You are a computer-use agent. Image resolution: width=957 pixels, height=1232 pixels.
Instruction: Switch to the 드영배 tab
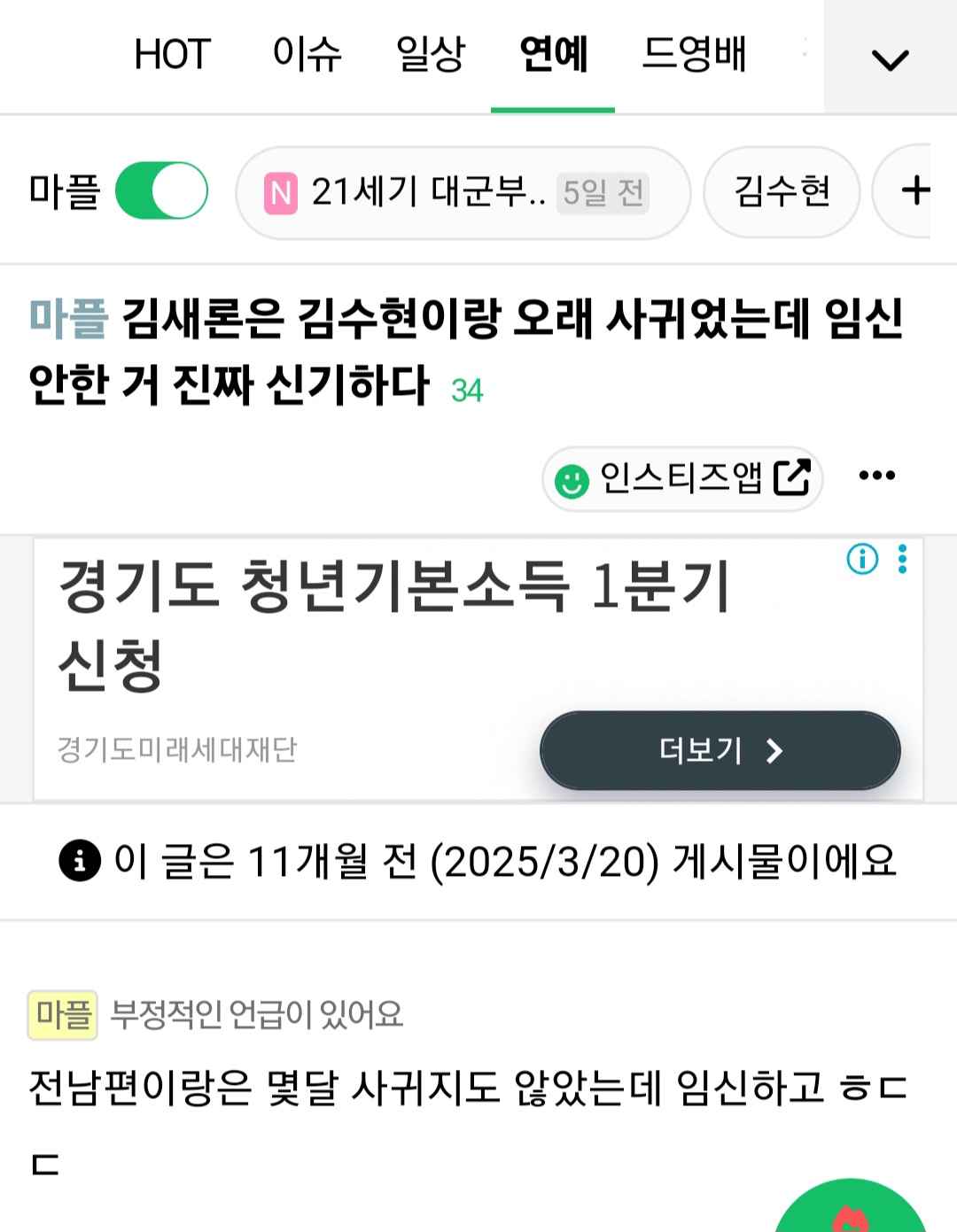(x=694, y=55)
